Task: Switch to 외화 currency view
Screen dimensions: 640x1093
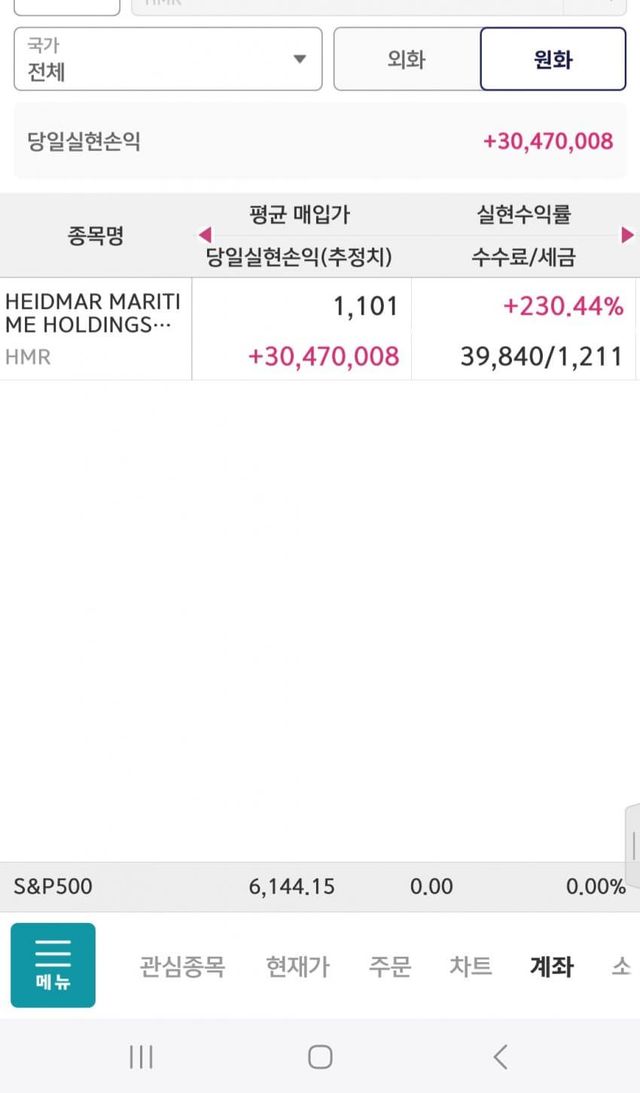Action: point(406,59)
